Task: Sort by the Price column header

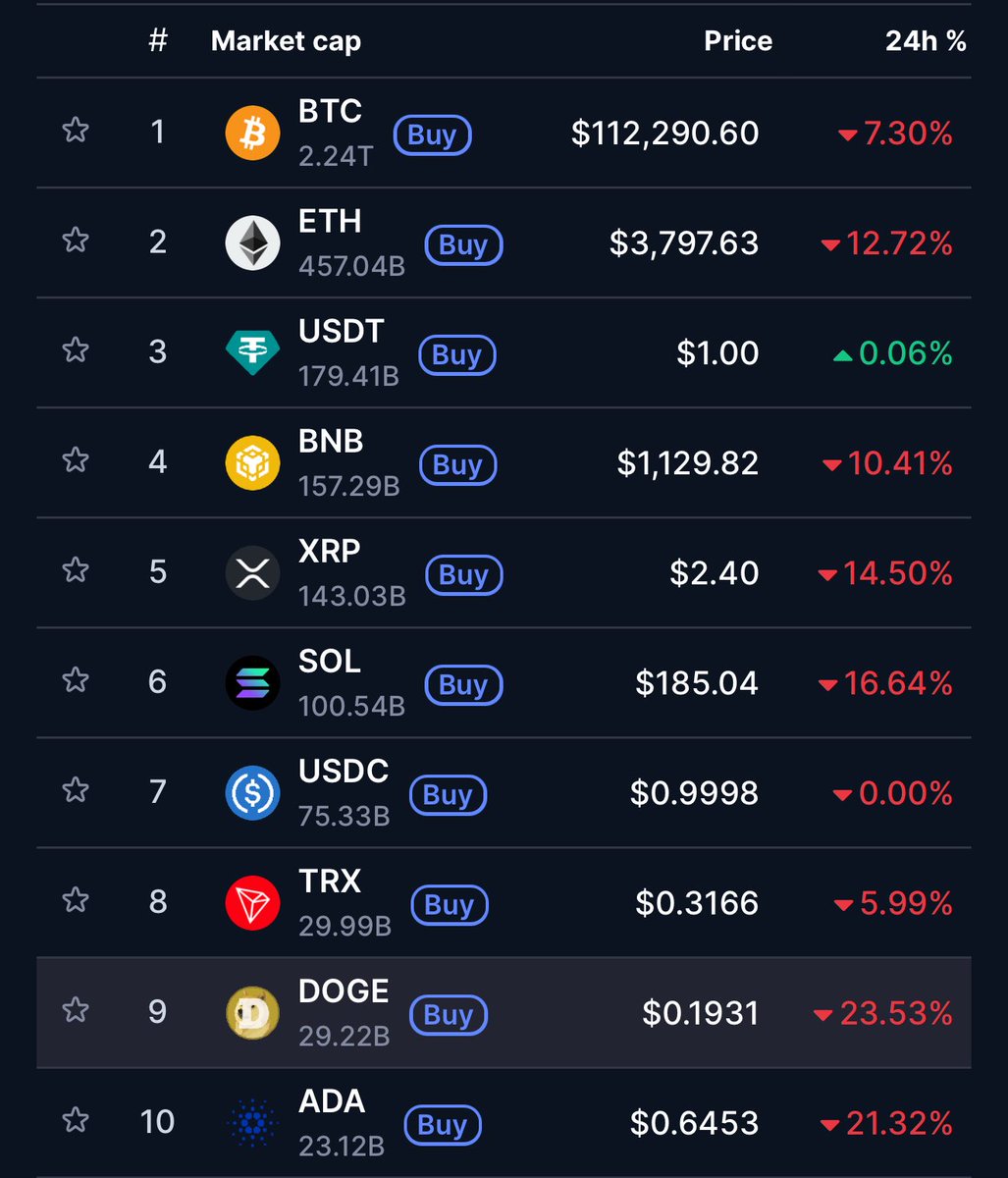Action: coord(737,41)
